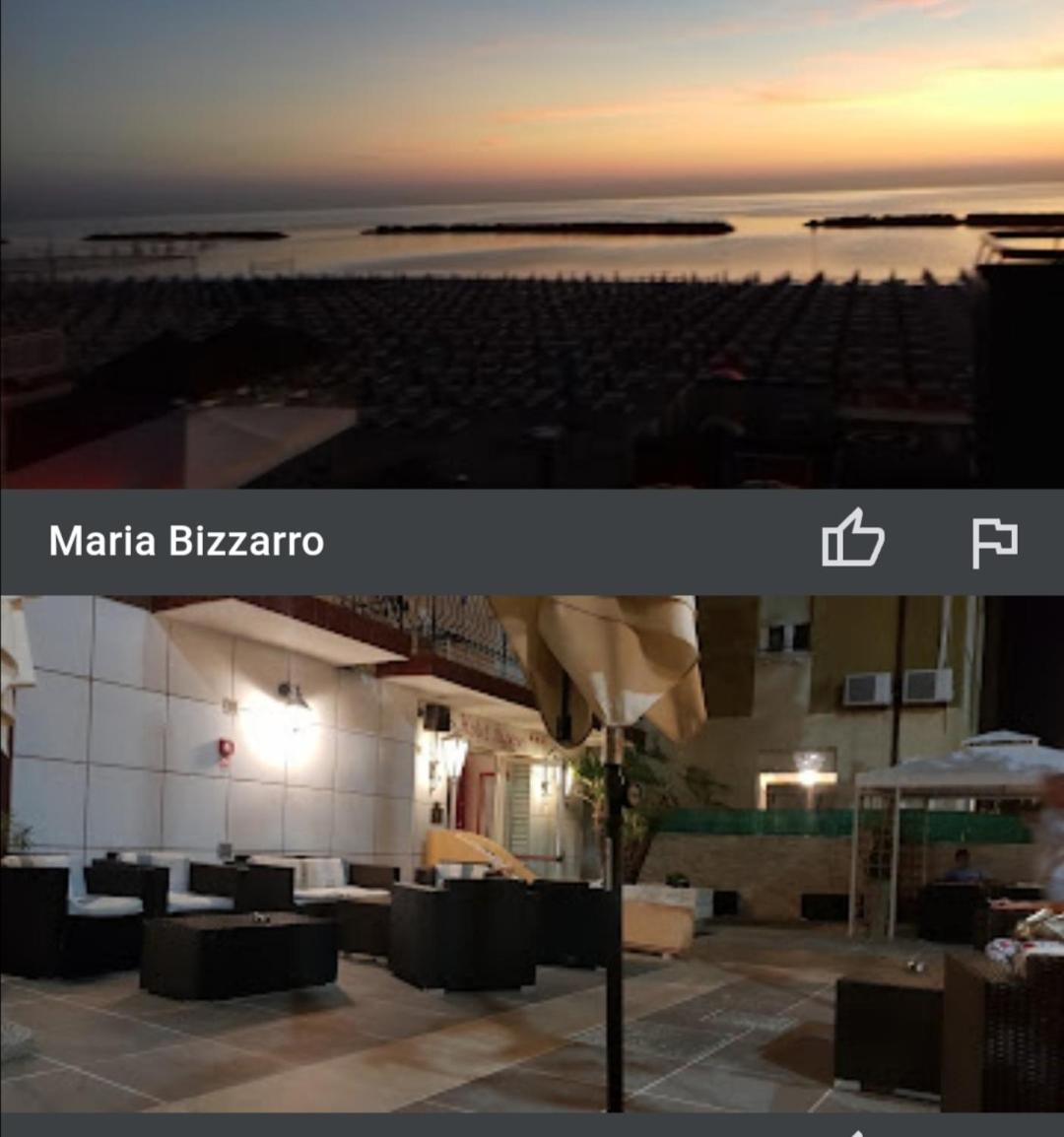Open the patio lounge photo
Viewport: 1064px width, 1137px height.
[532, 853]
